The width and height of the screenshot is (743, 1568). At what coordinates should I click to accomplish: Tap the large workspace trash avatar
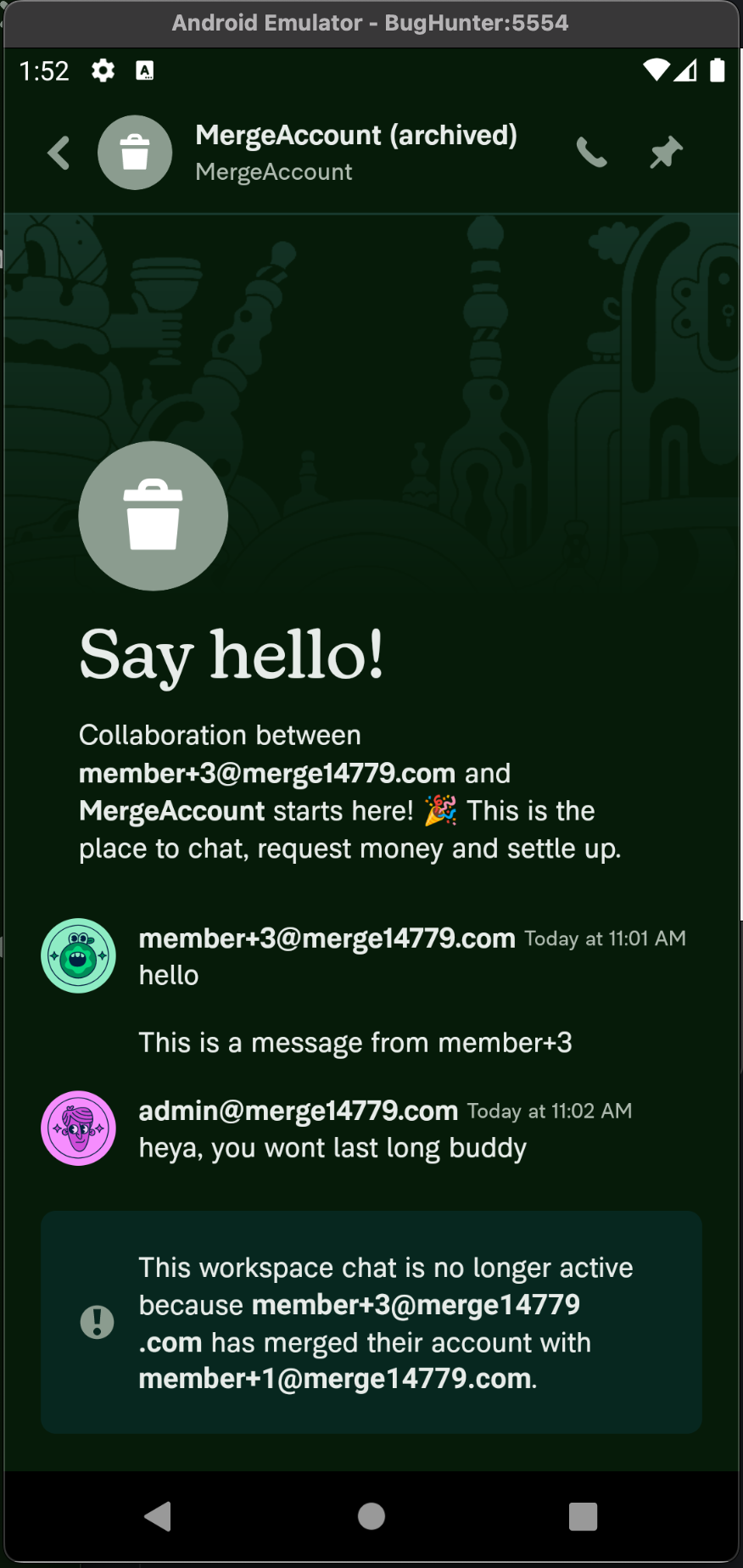pyautogui.click(x=154, y=516)
